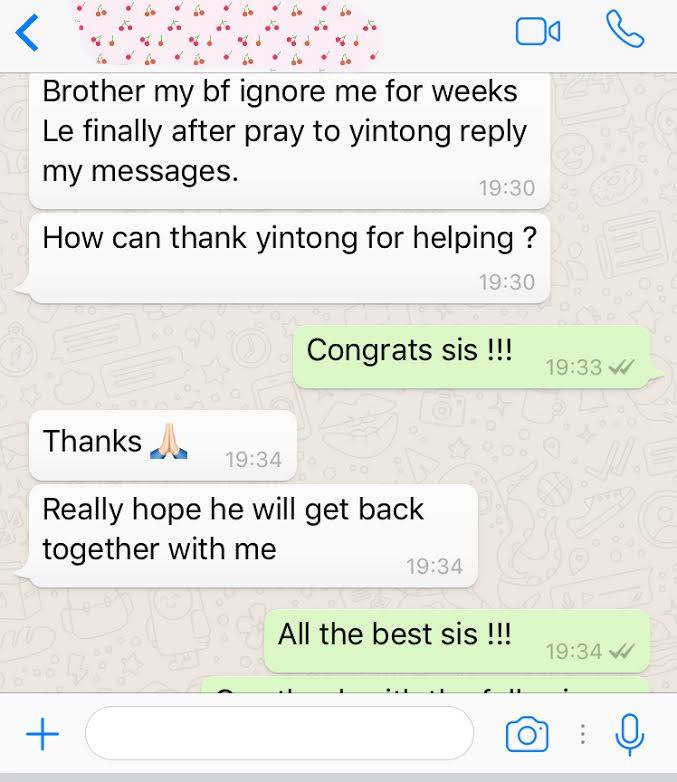Viewport: 677px width, 782px height.
Task: Start a video call
Action: [x=537, y=31]
